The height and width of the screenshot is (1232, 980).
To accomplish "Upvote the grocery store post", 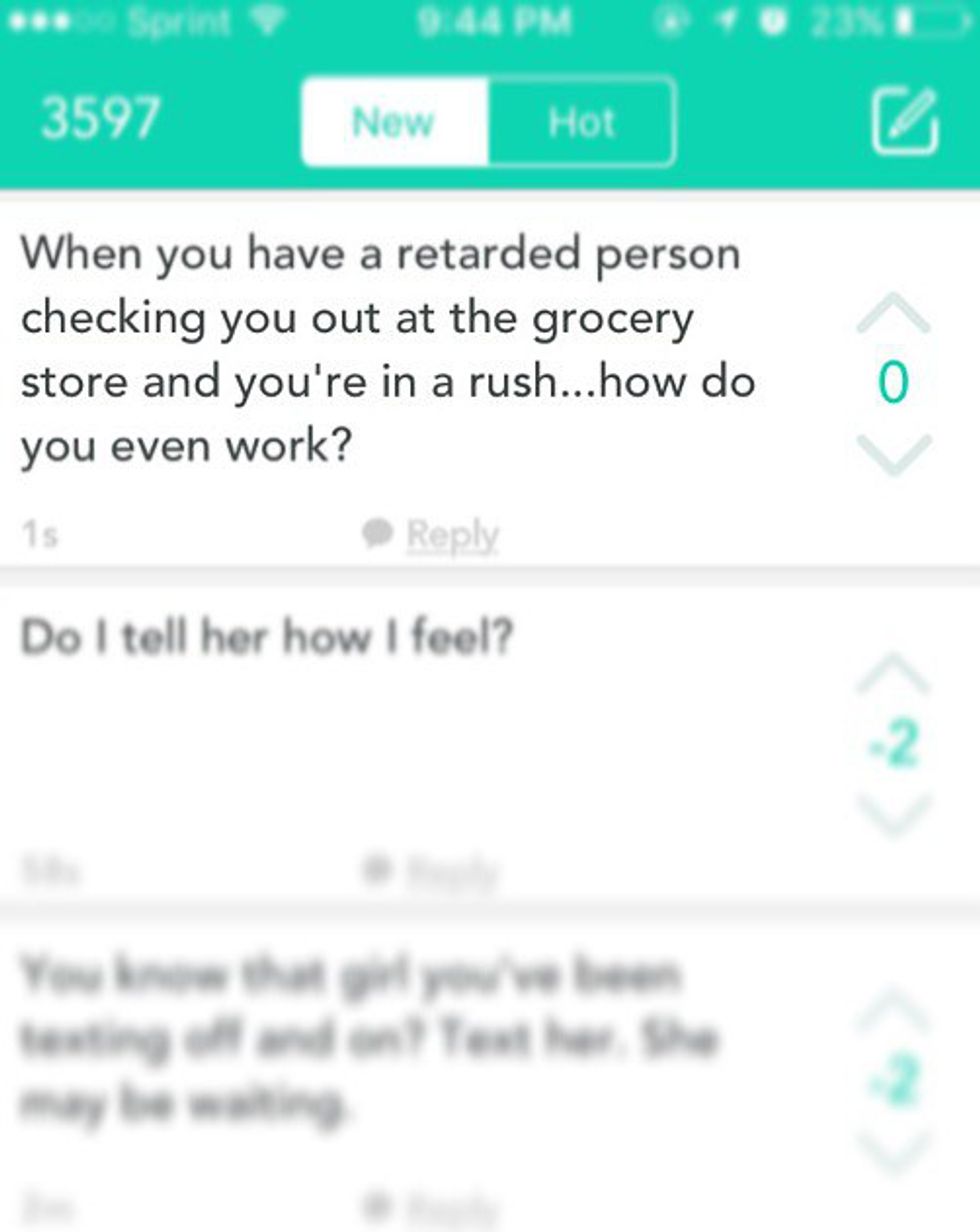I will (x=893, y=317).
